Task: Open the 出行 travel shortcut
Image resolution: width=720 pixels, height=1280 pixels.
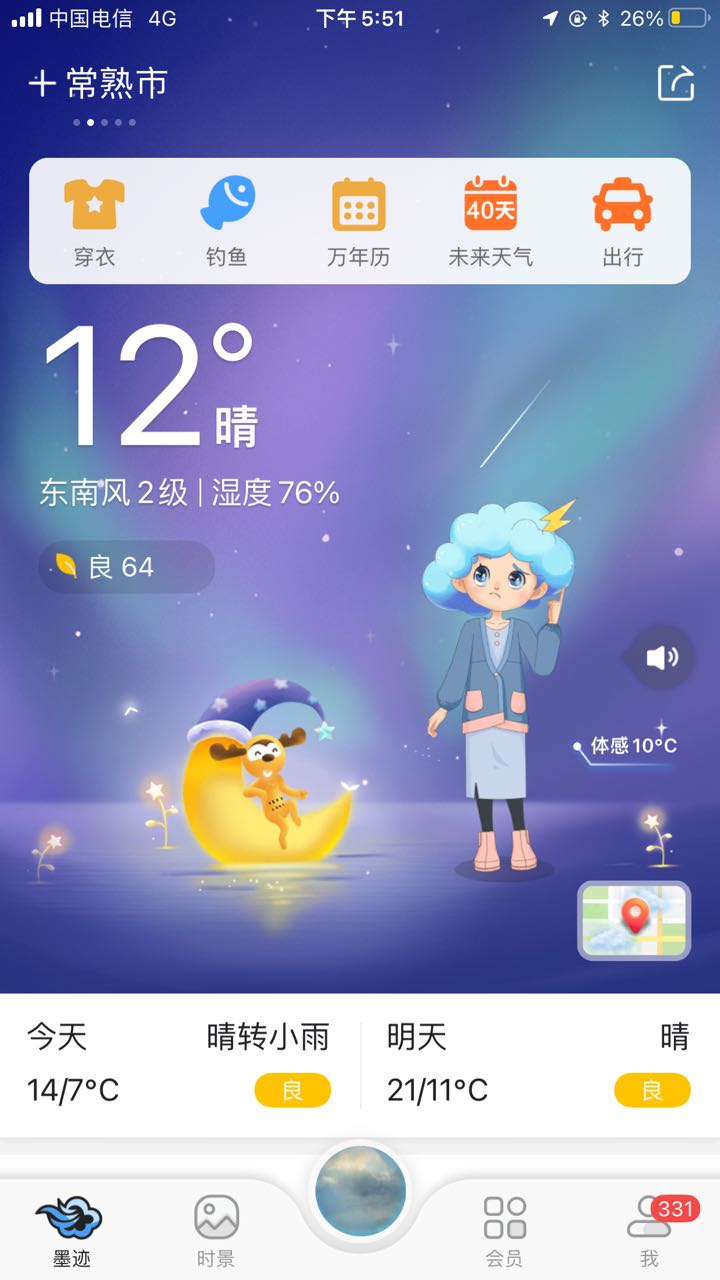Action: (x=622, y=221)
